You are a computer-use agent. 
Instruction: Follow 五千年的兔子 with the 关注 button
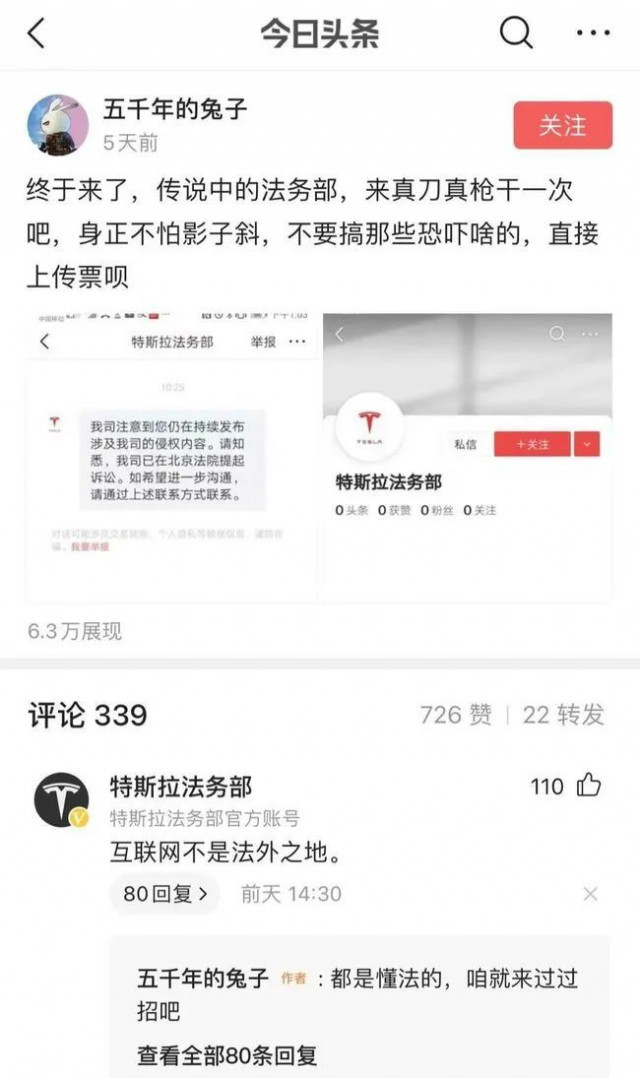[562, 126]
